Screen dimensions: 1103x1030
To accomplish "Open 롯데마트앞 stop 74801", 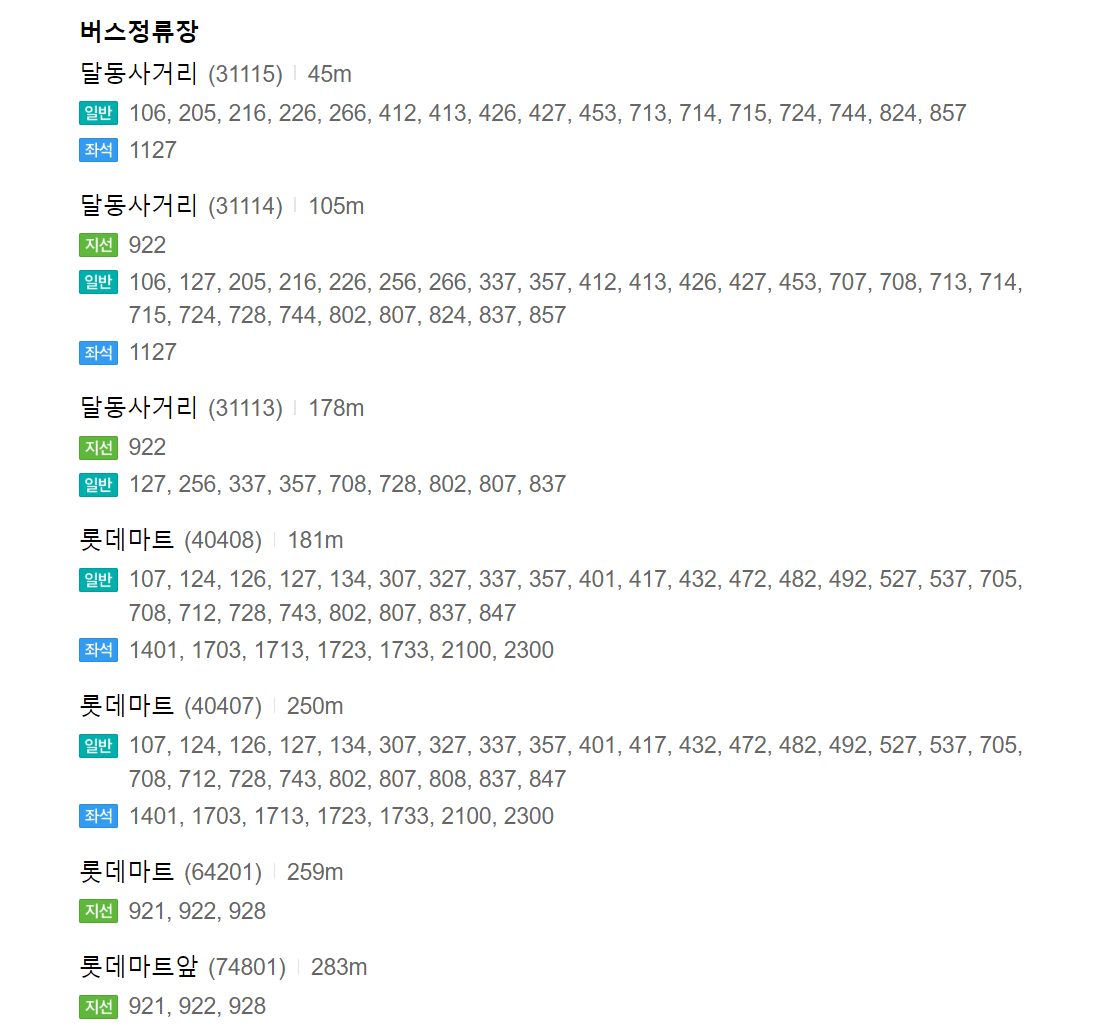I will (x=139, y=967).
